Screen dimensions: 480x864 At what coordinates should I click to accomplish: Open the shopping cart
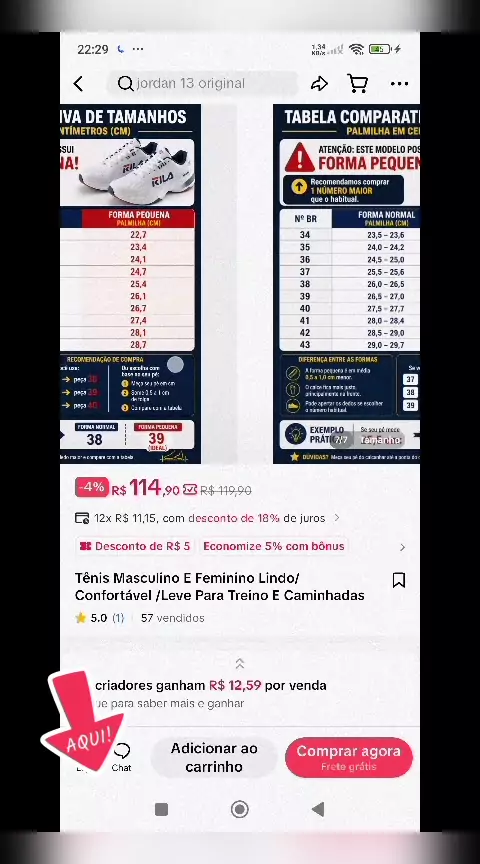pos(358,84)
